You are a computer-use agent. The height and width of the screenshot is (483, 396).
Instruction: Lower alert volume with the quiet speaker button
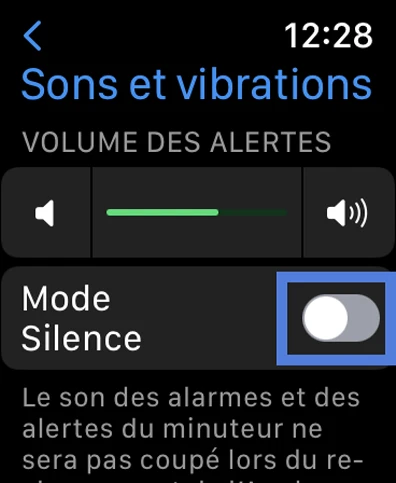click(x=45, y=213)
